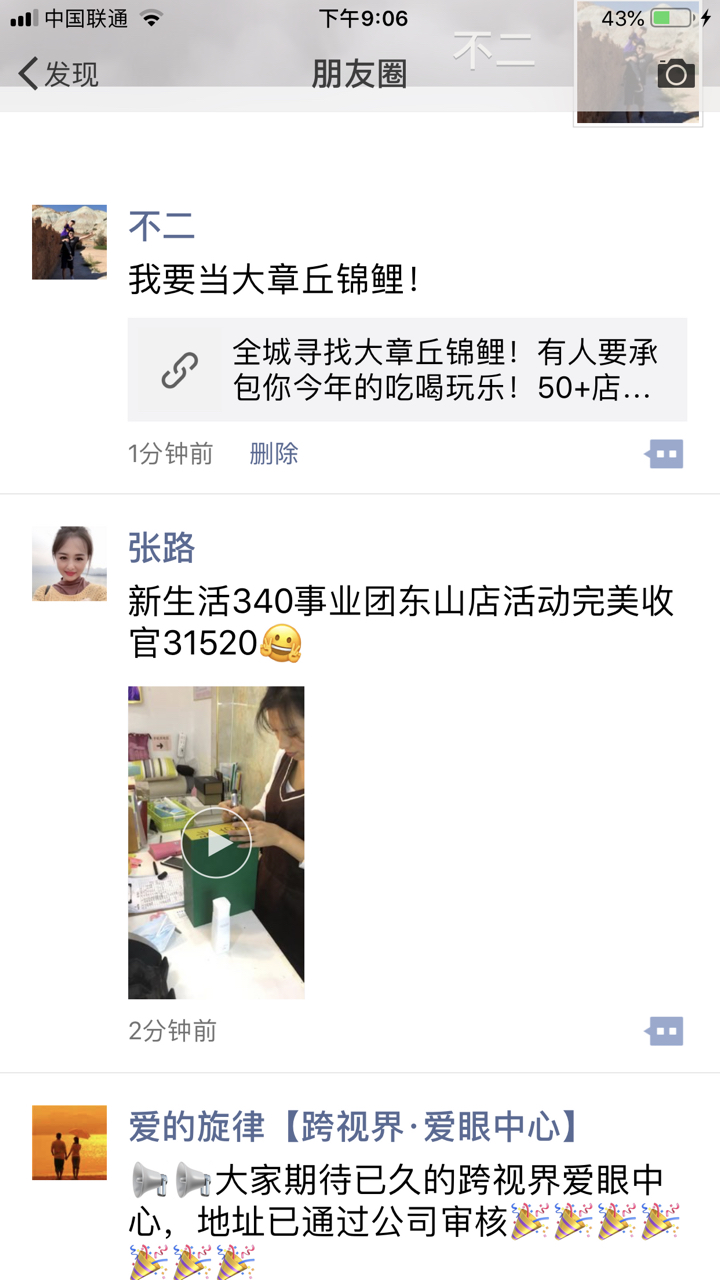Open the camera to post a moment
Viewport: 720px width, 1280px height.
click(x=676, y=74)
